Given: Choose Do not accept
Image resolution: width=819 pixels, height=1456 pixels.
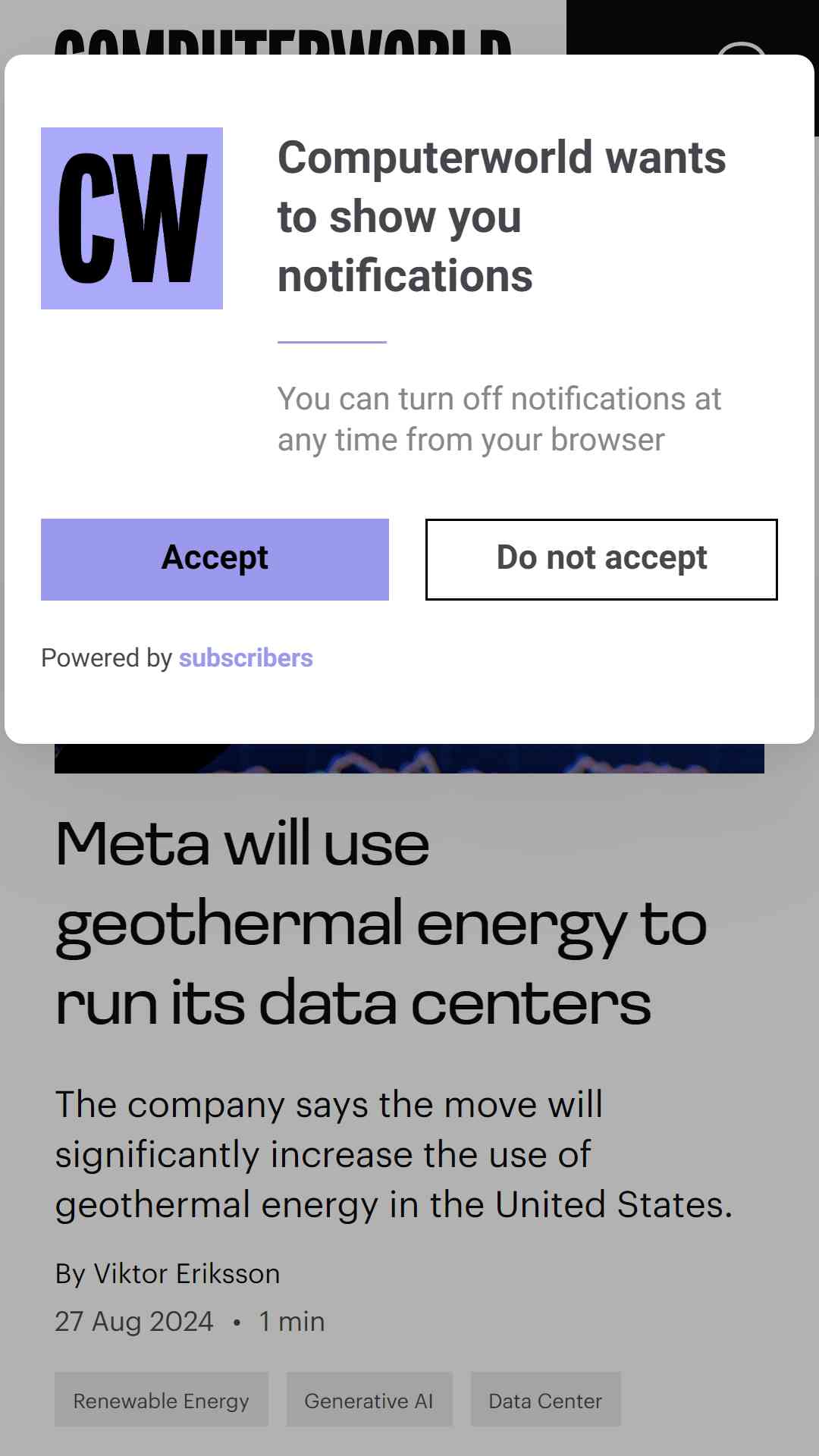Looking at the screenshot, I should click(601, 560).
